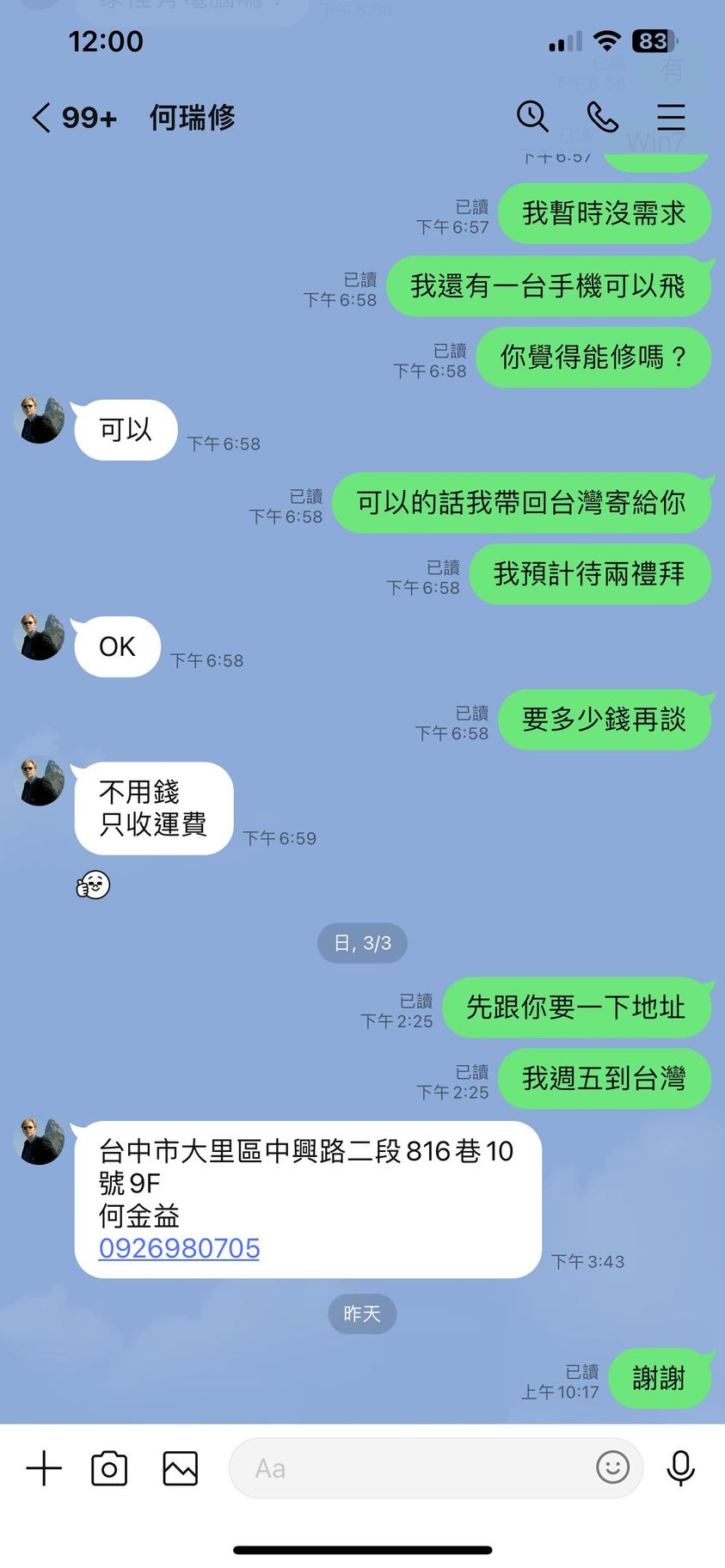Open the emoji and sticker picker
This screenshot has width=725, height=1568.
(x=612, y=1467)
